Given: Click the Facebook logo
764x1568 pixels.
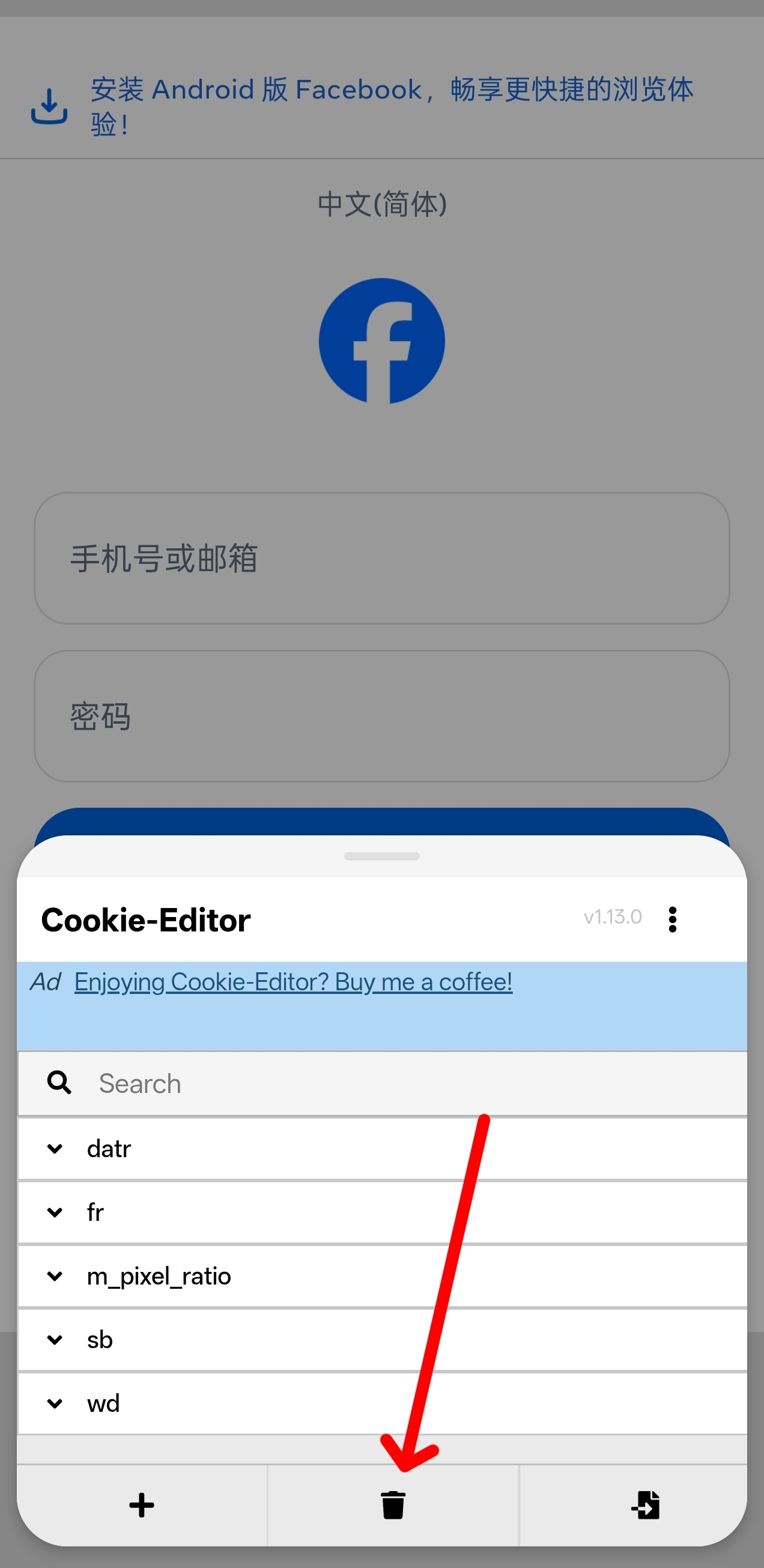Looking at the screenshot, I should coord(381,341).
